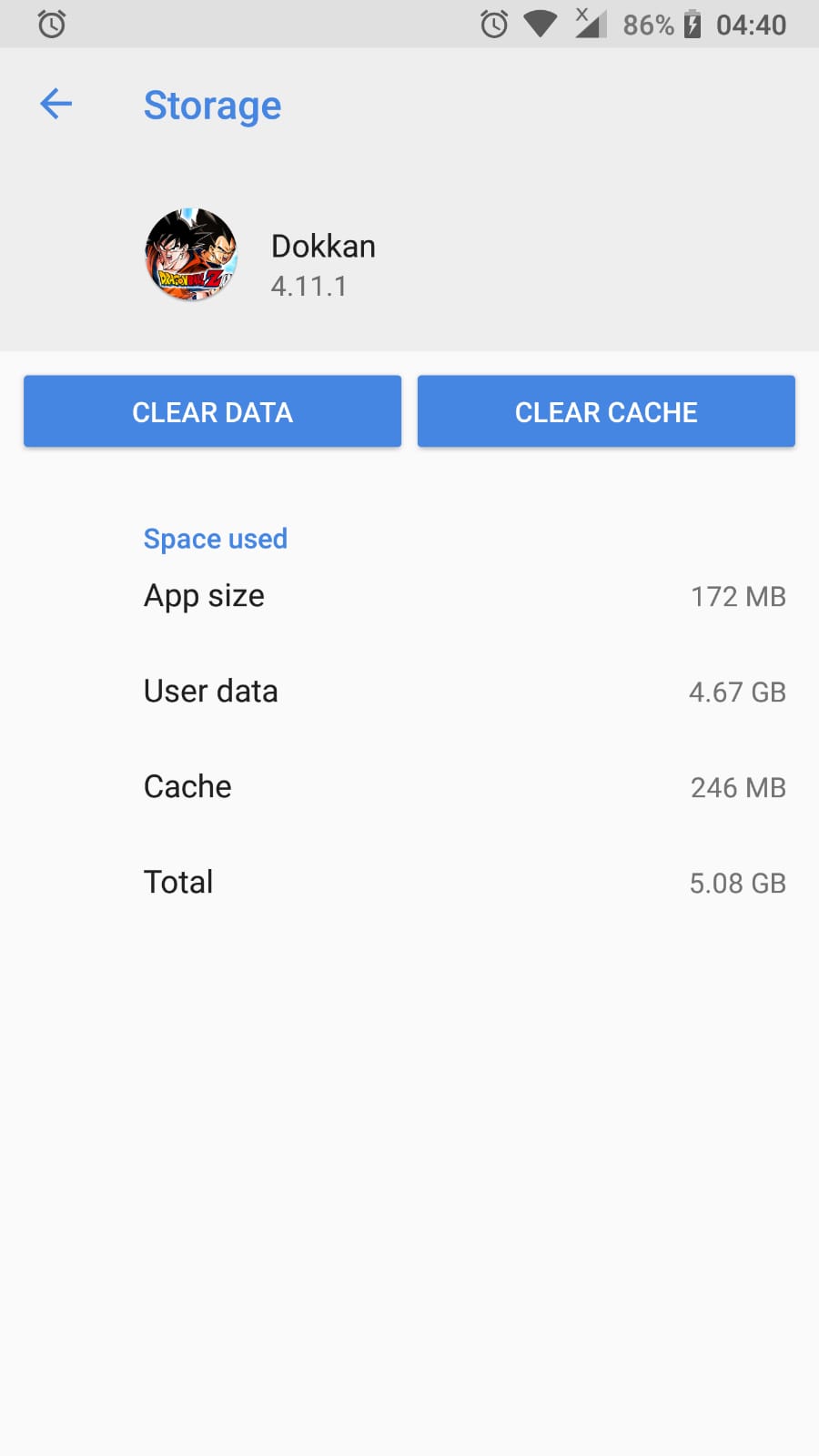Clear the Dokkan app cache
The width and height of the screenshot is (819, 1456).
[x=606, y=411]
